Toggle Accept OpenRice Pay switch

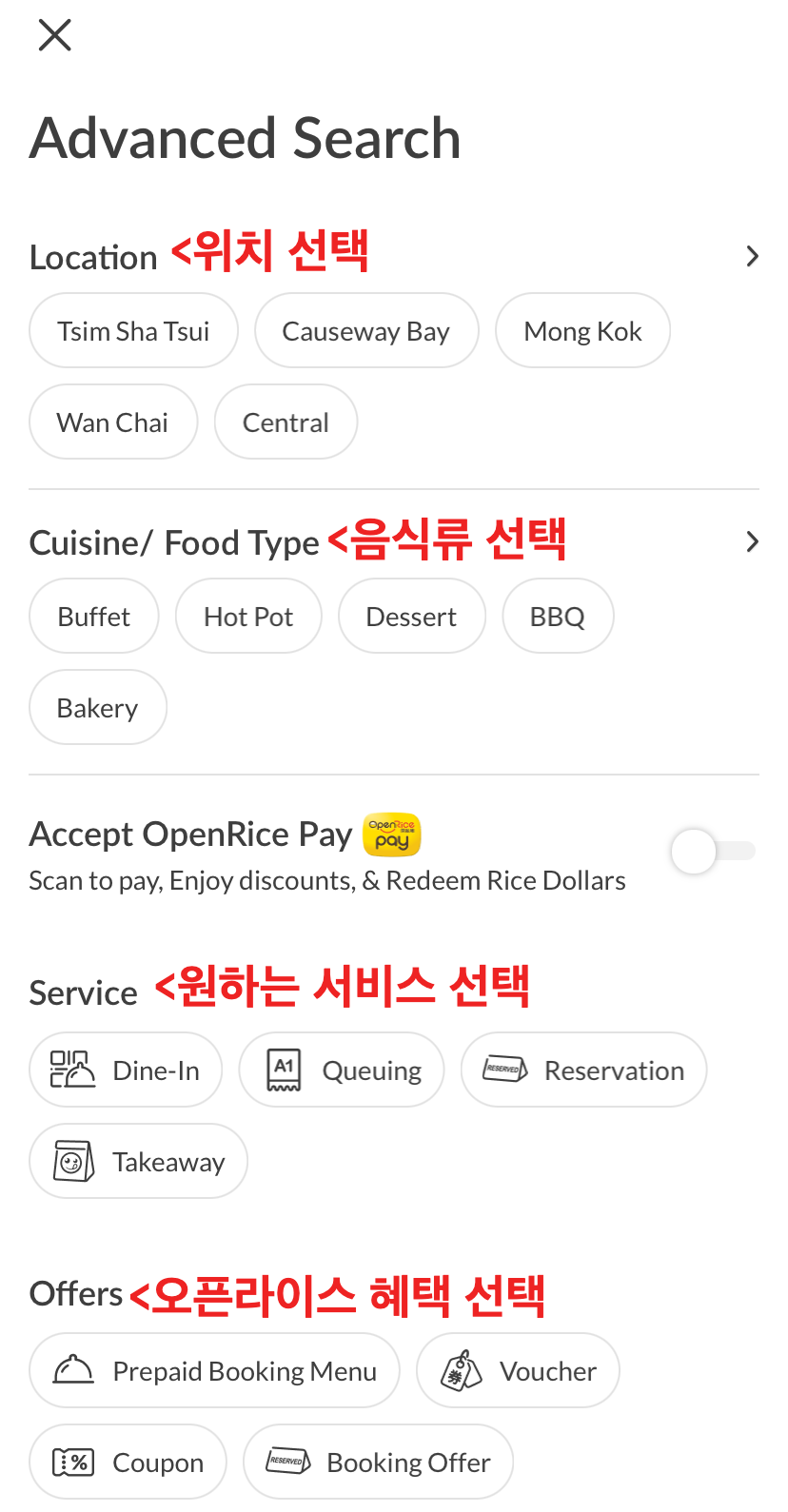pyautogui.click(x=712, y=852)
